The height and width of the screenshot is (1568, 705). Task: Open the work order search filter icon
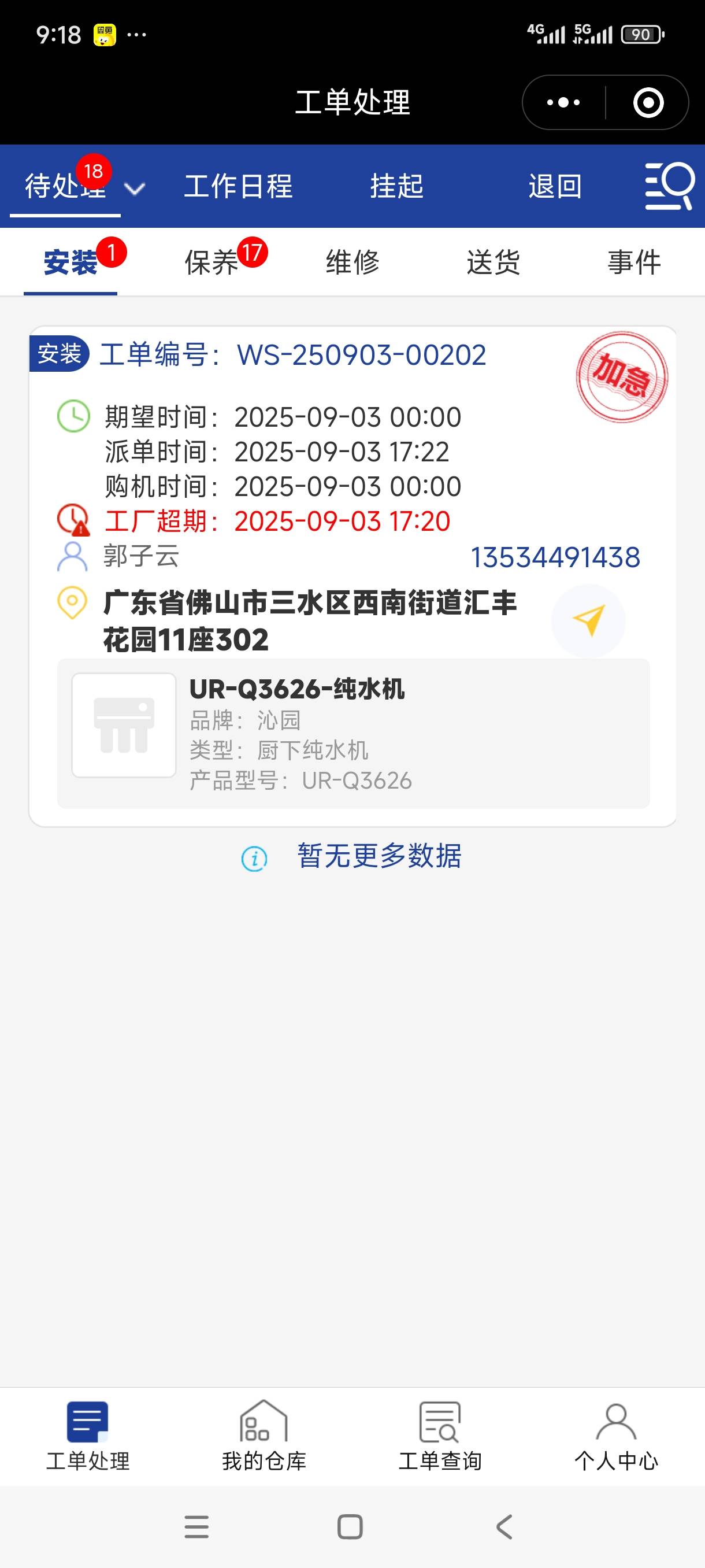[669, 186]
